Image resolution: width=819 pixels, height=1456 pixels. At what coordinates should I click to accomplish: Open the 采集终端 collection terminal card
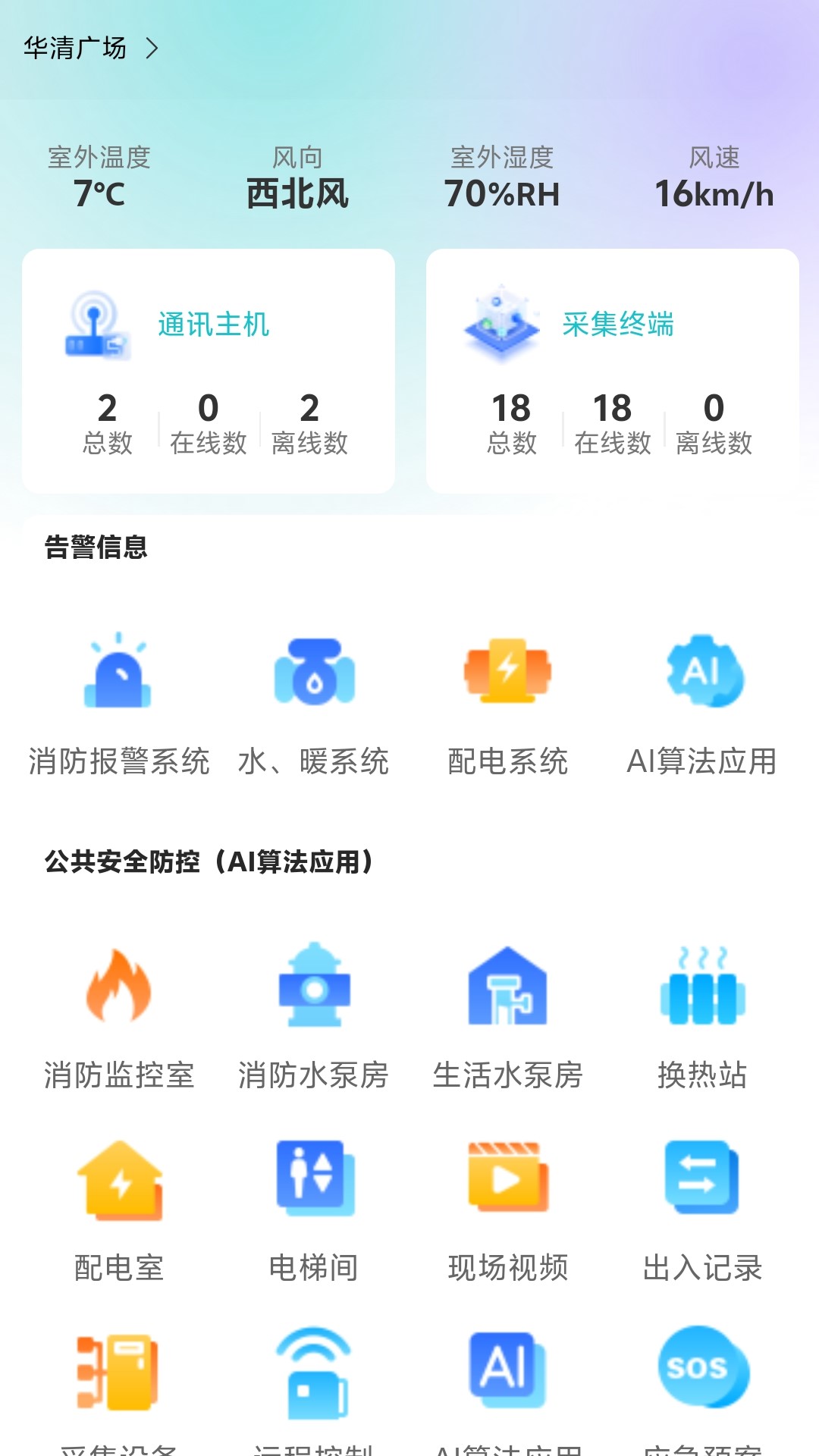tap(614, 369)
